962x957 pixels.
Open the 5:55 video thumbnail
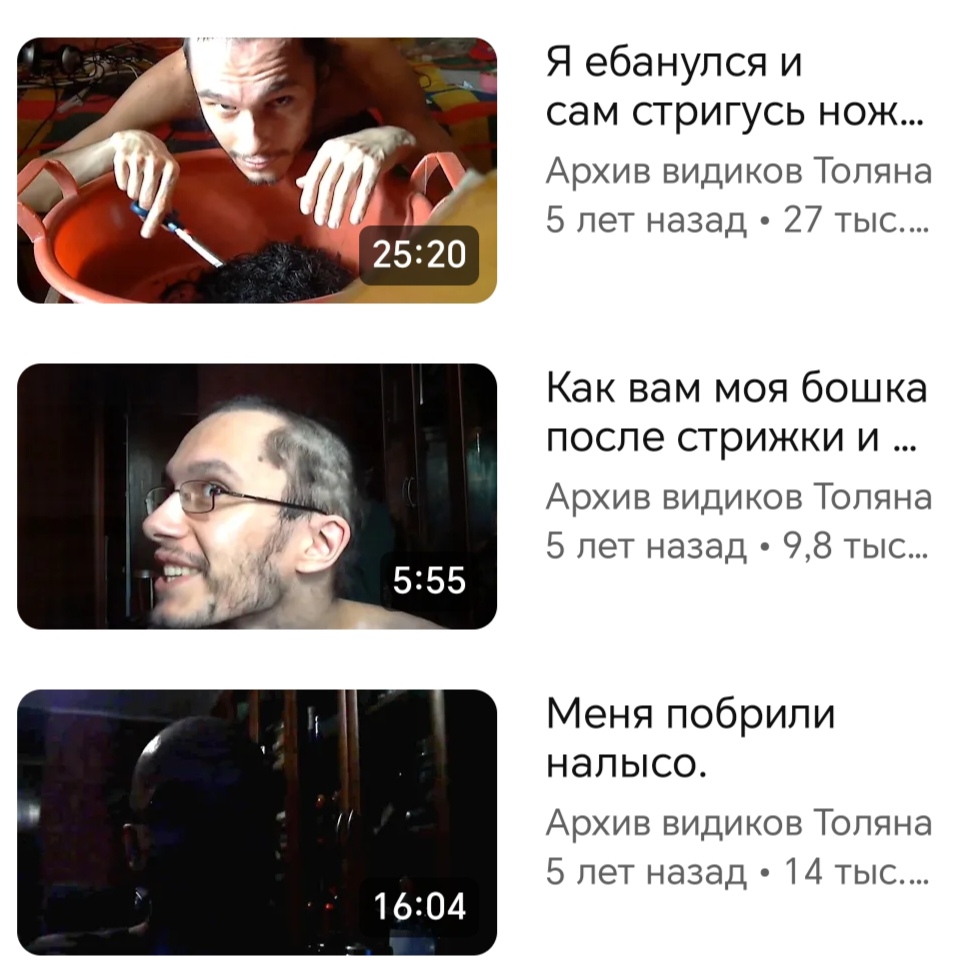pos(256,496)
